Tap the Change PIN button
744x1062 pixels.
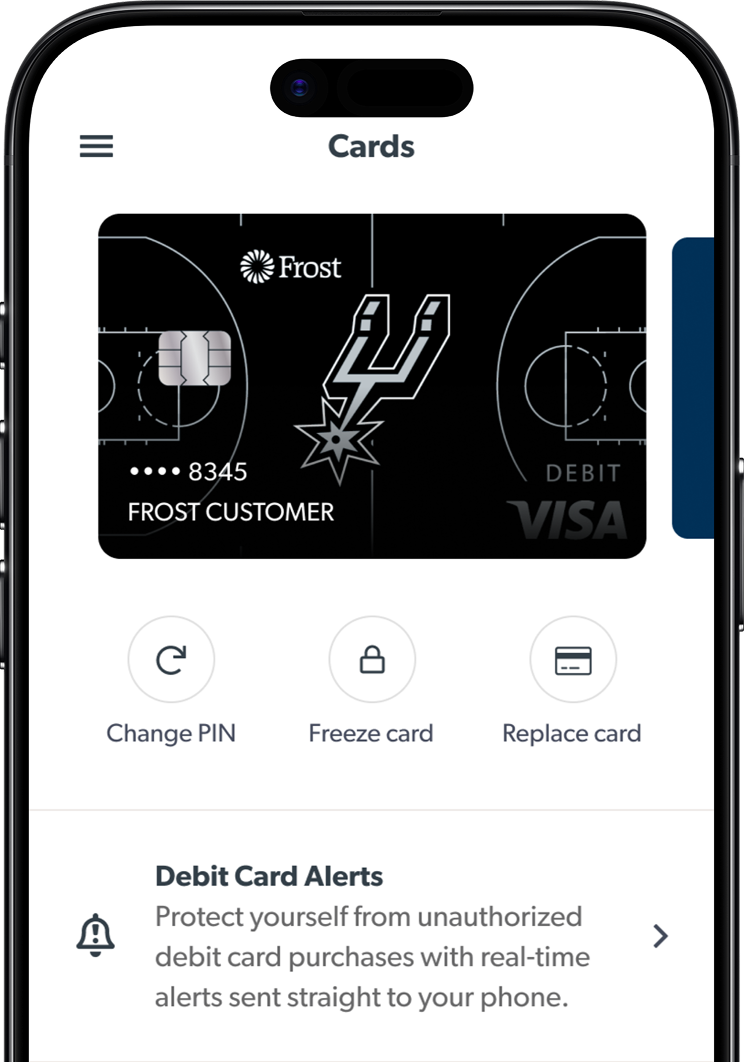pos(171,660)
